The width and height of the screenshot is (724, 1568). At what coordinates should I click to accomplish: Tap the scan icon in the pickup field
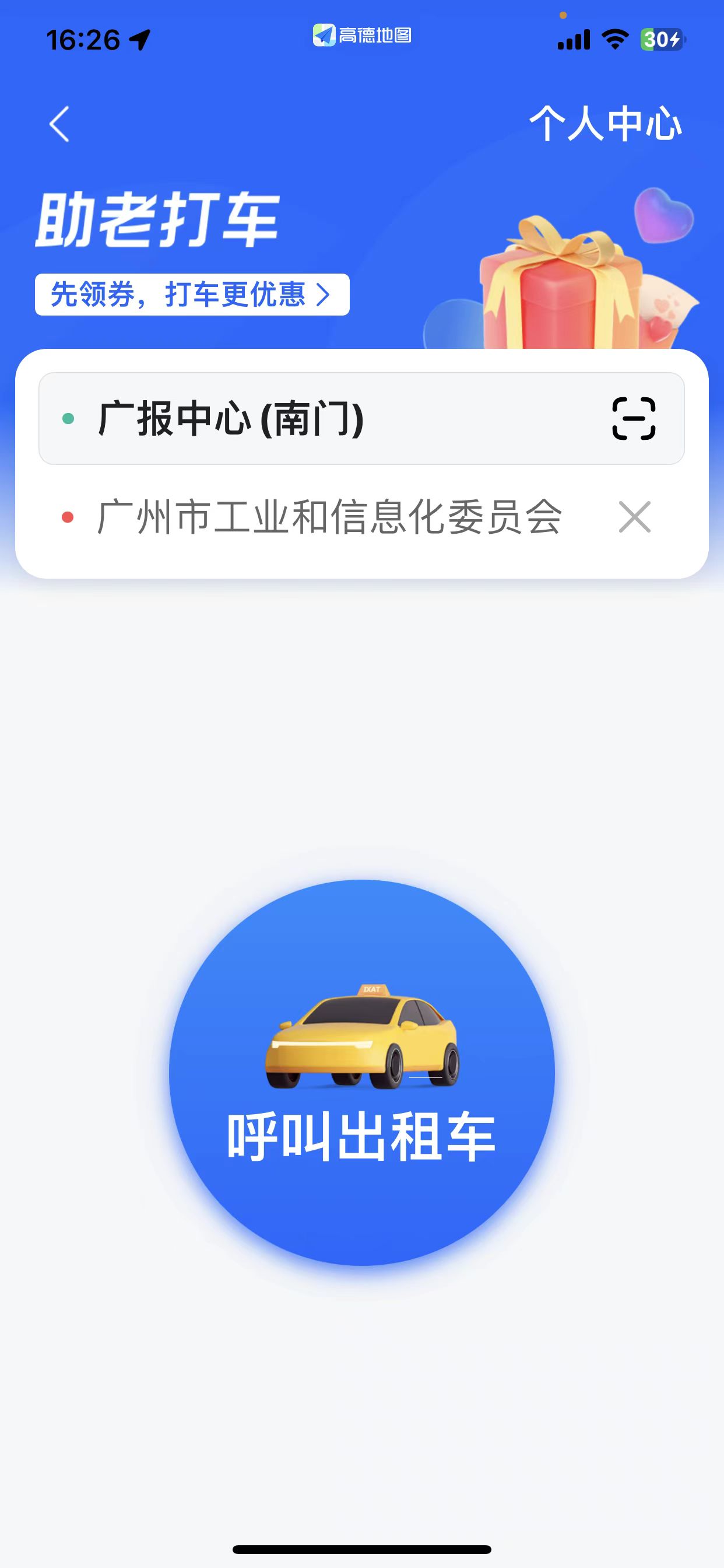tap(633, 419)
